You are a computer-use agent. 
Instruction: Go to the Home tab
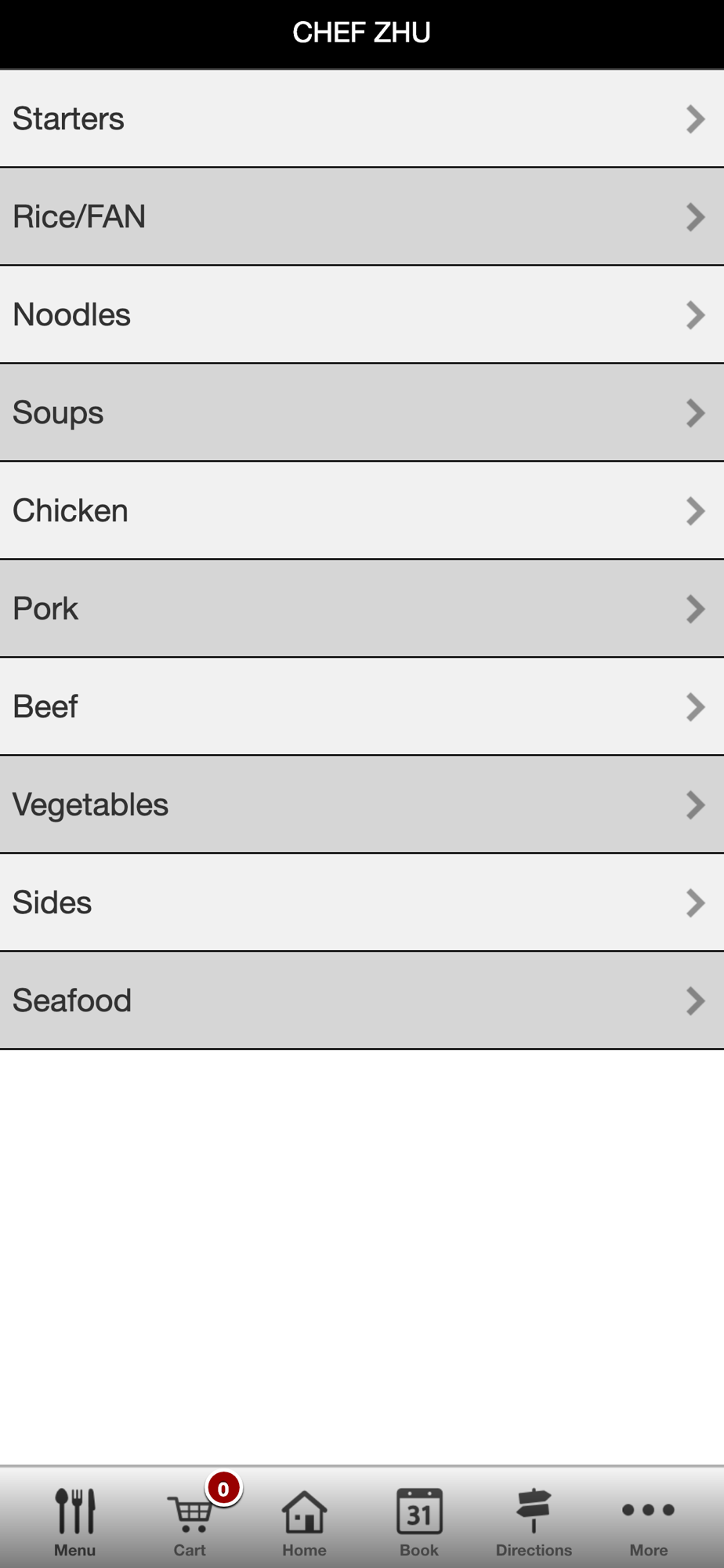point(304,1519)
